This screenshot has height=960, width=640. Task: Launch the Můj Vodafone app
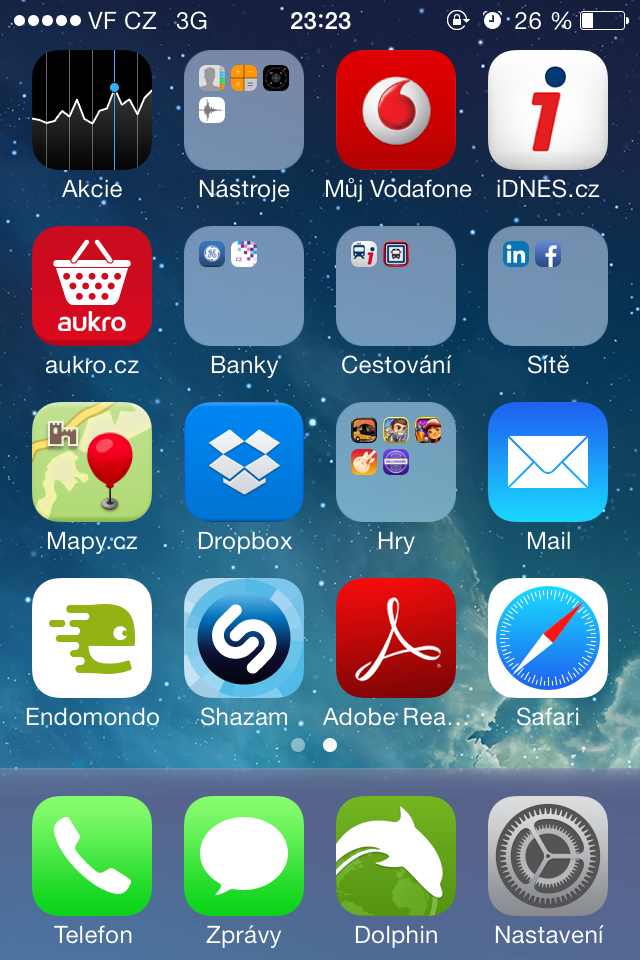(396, 110)
